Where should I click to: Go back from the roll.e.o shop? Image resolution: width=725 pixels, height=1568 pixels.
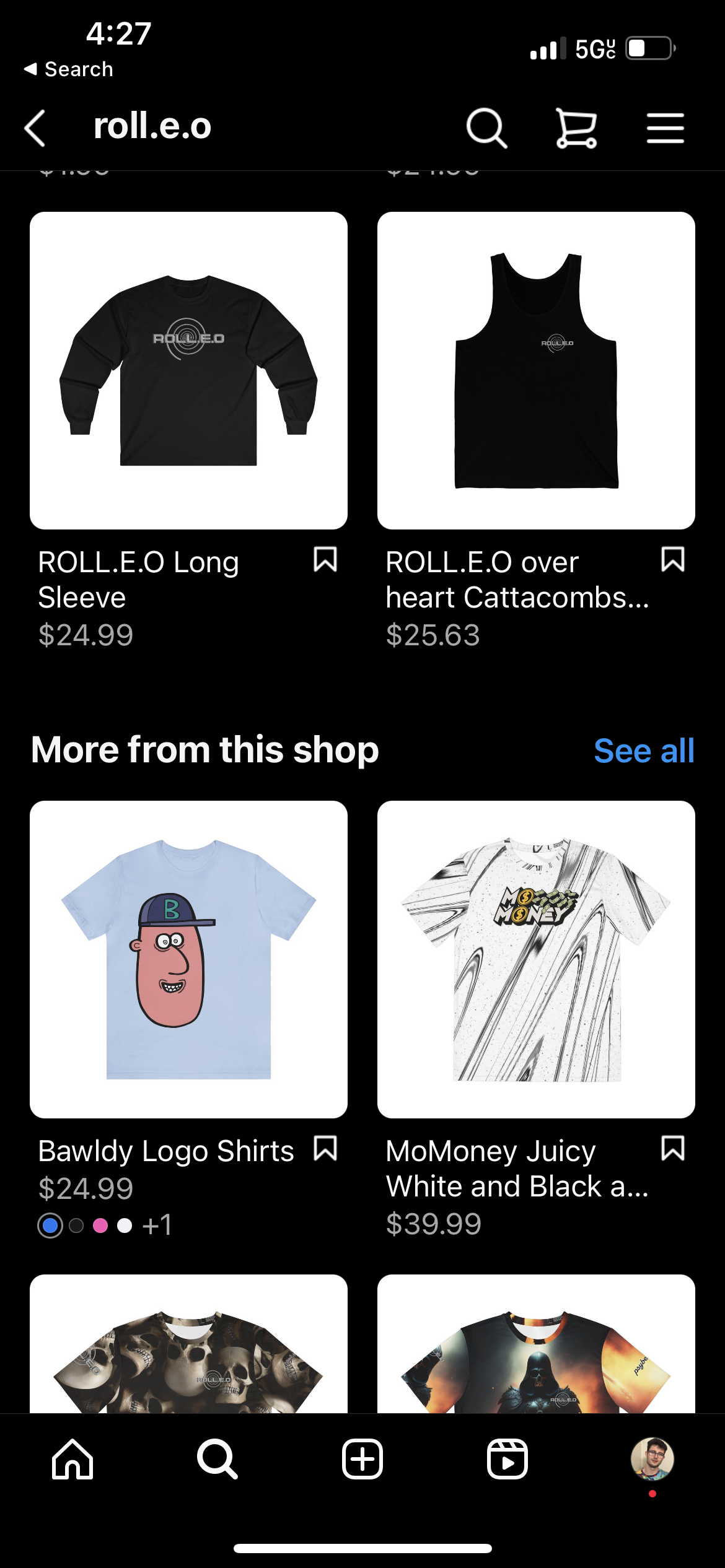(35, 128)
